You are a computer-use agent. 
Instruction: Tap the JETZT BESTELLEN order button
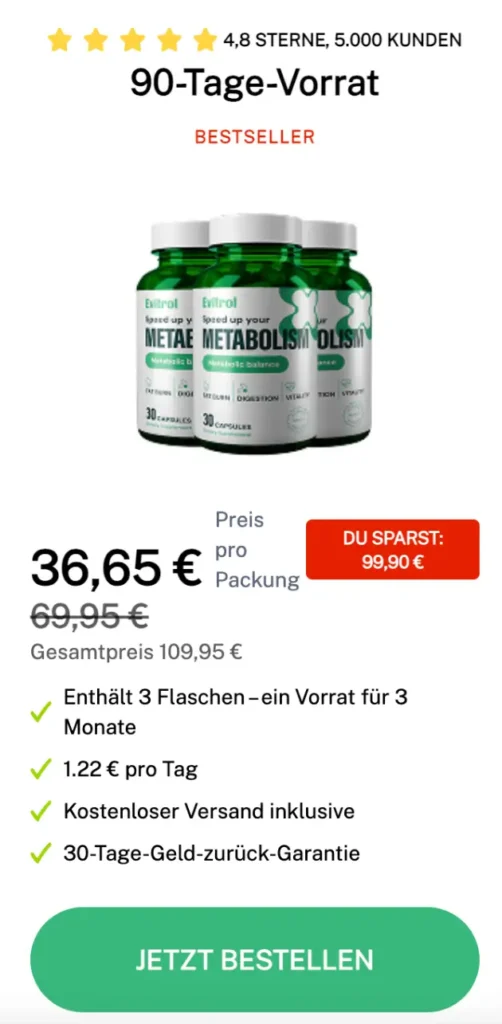[x=255, y=959]
